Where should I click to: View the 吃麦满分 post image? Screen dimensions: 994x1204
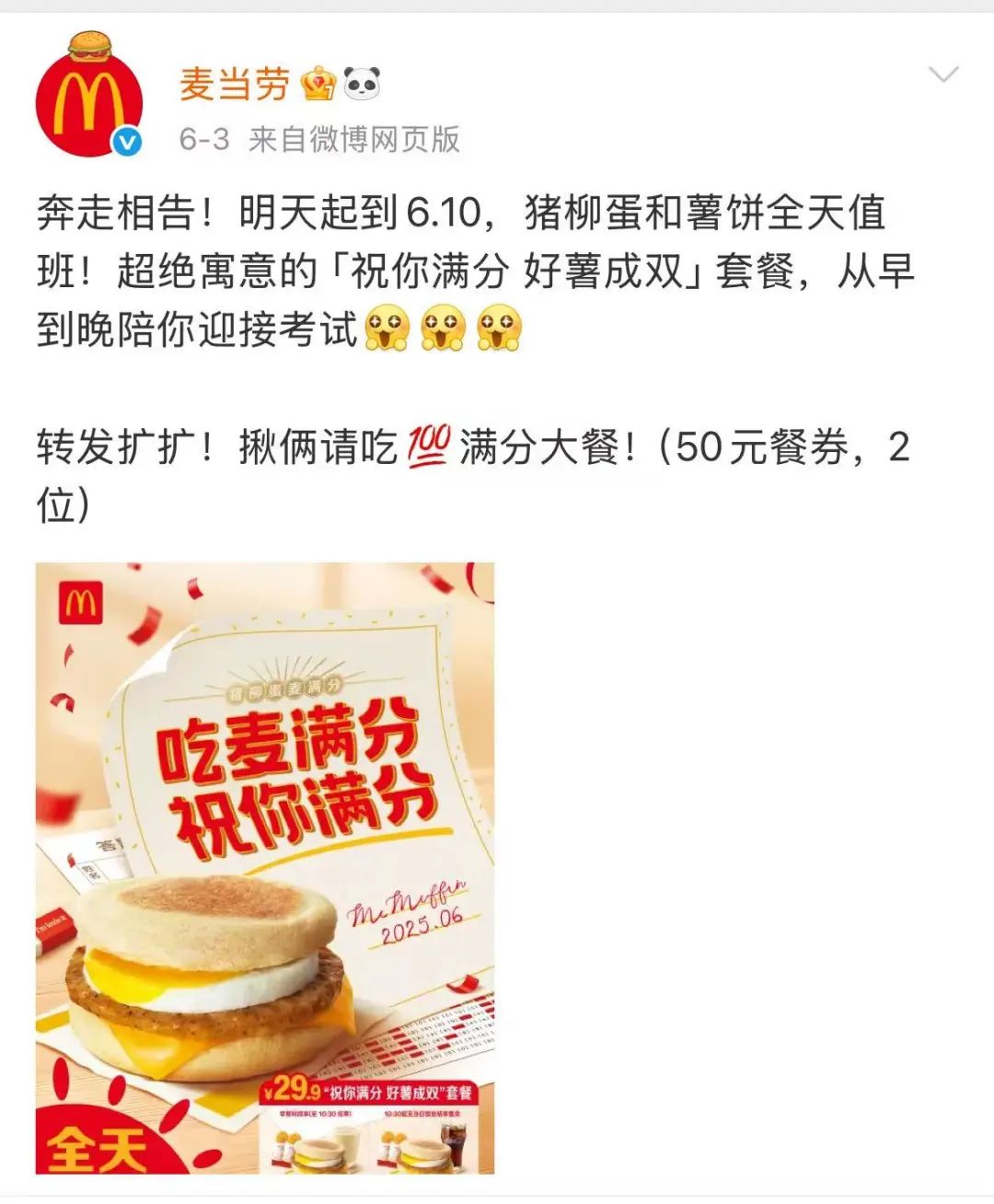pyautogui.click(x=265, y=867)
